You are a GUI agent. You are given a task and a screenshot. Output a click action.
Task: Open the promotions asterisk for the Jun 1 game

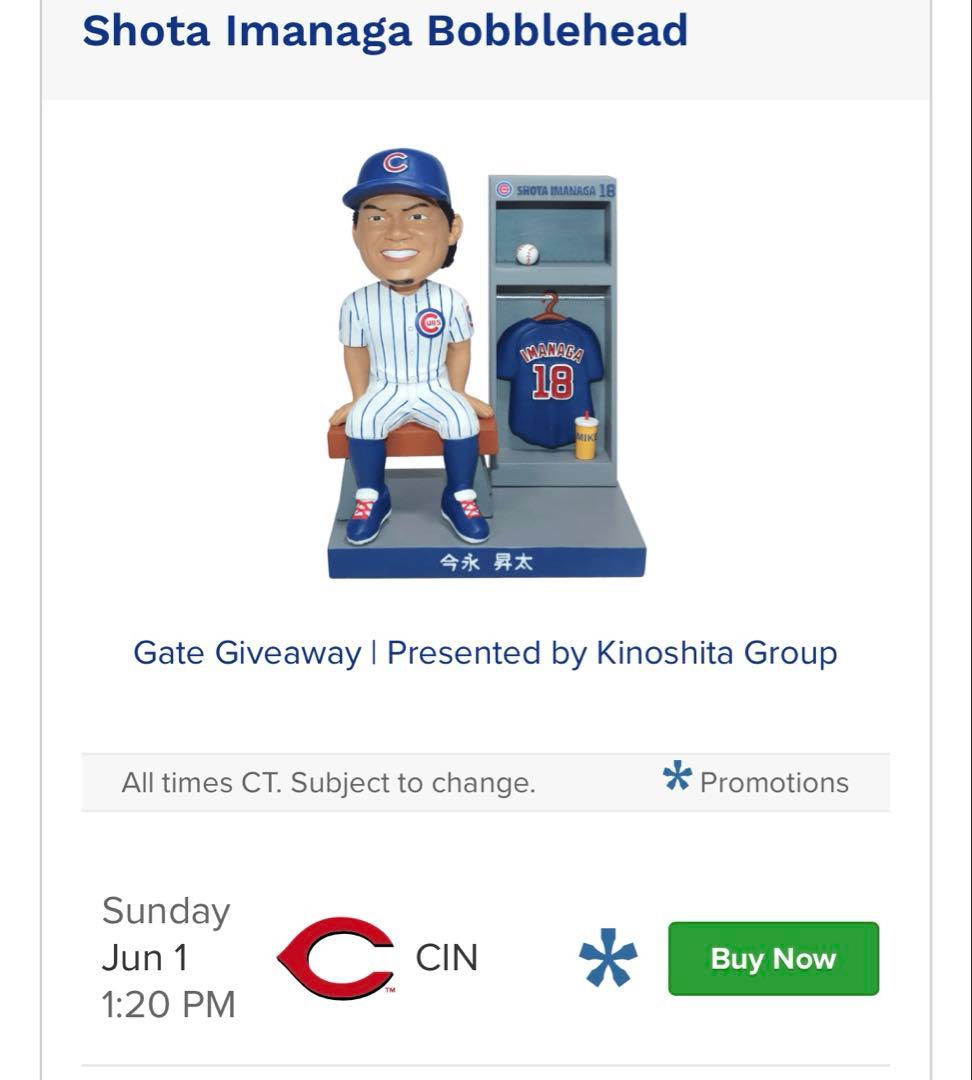[x=608, y=959]
